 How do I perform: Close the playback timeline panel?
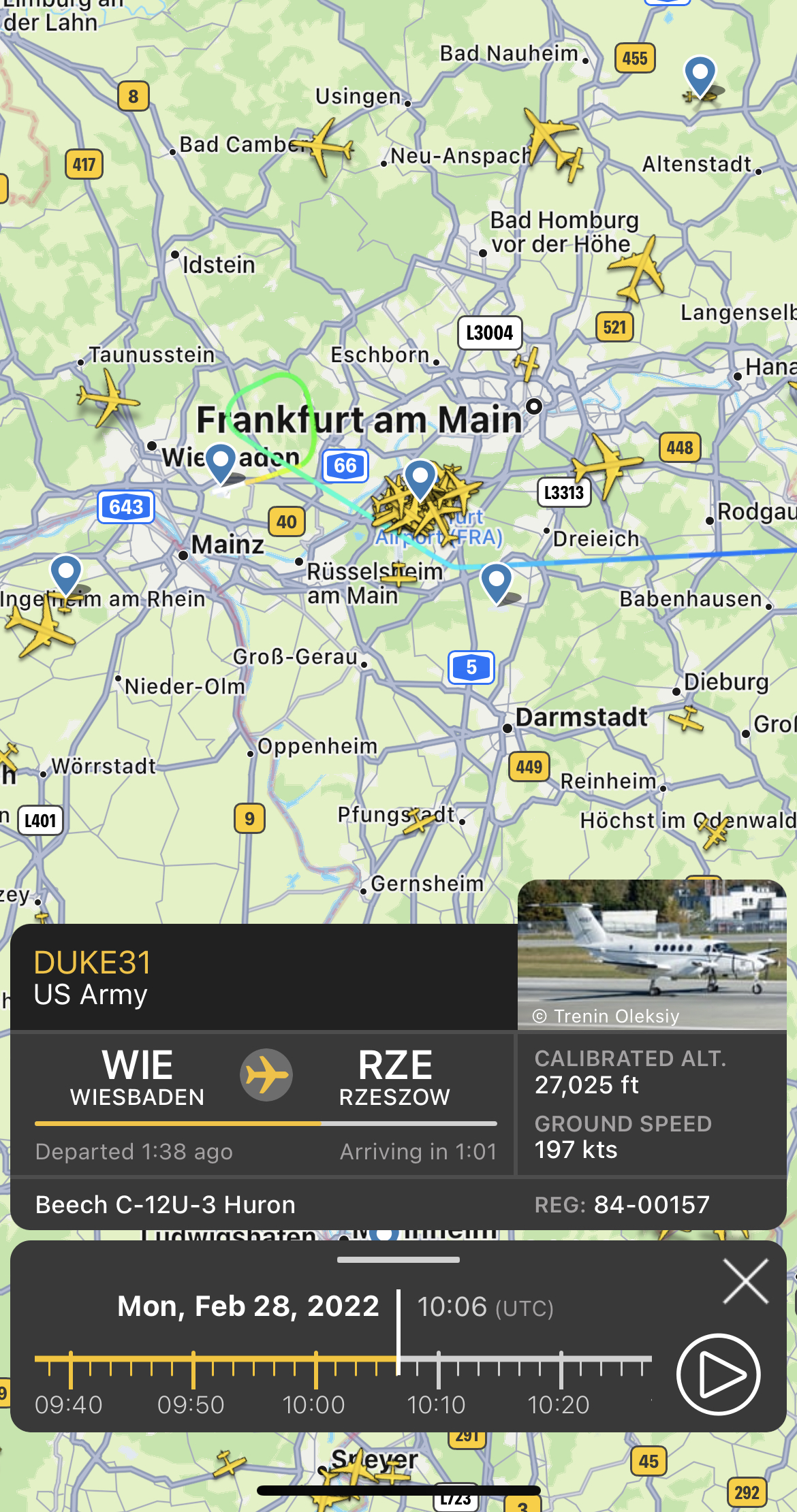745,1281
